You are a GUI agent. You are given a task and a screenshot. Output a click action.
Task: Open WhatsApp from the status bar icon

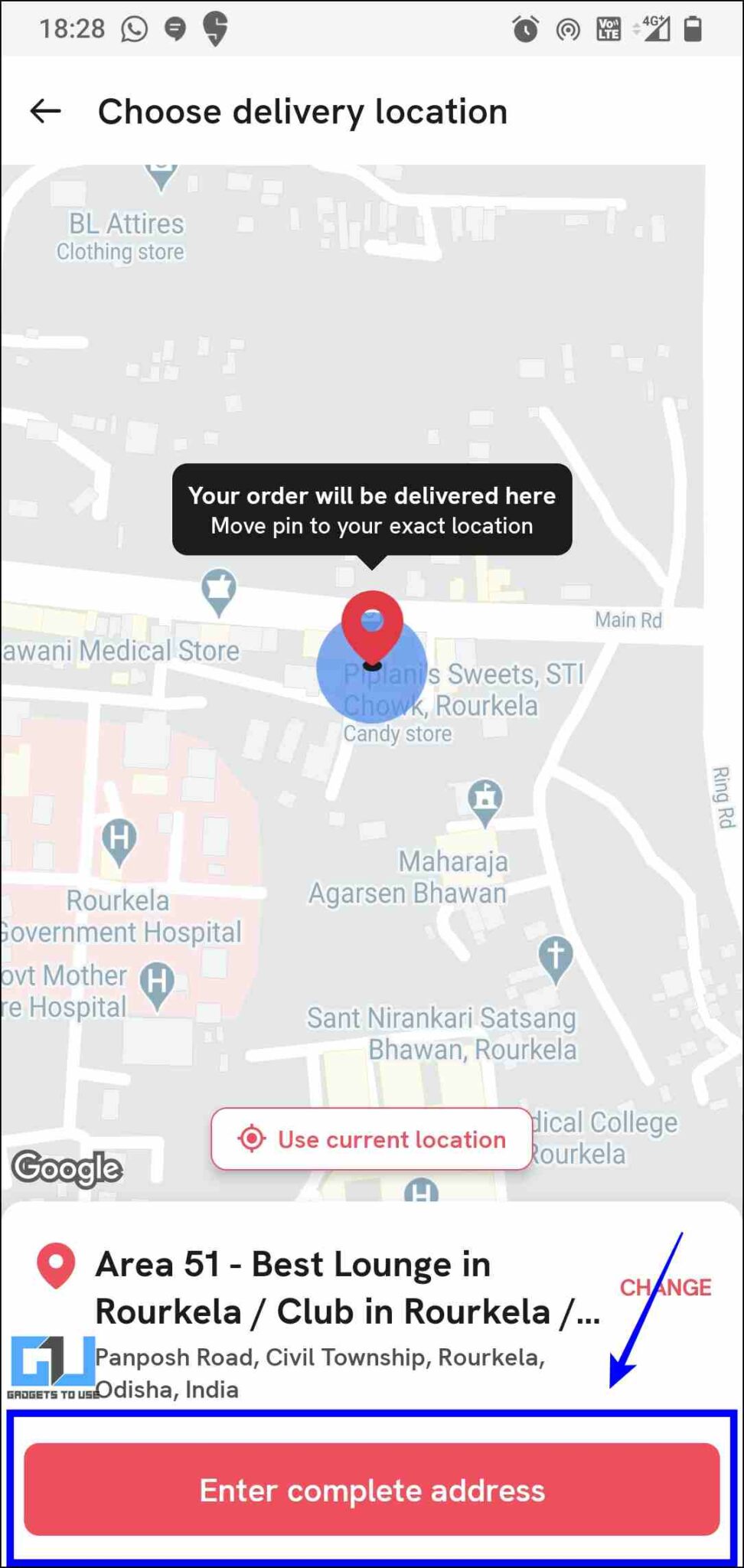pos(133,29)
